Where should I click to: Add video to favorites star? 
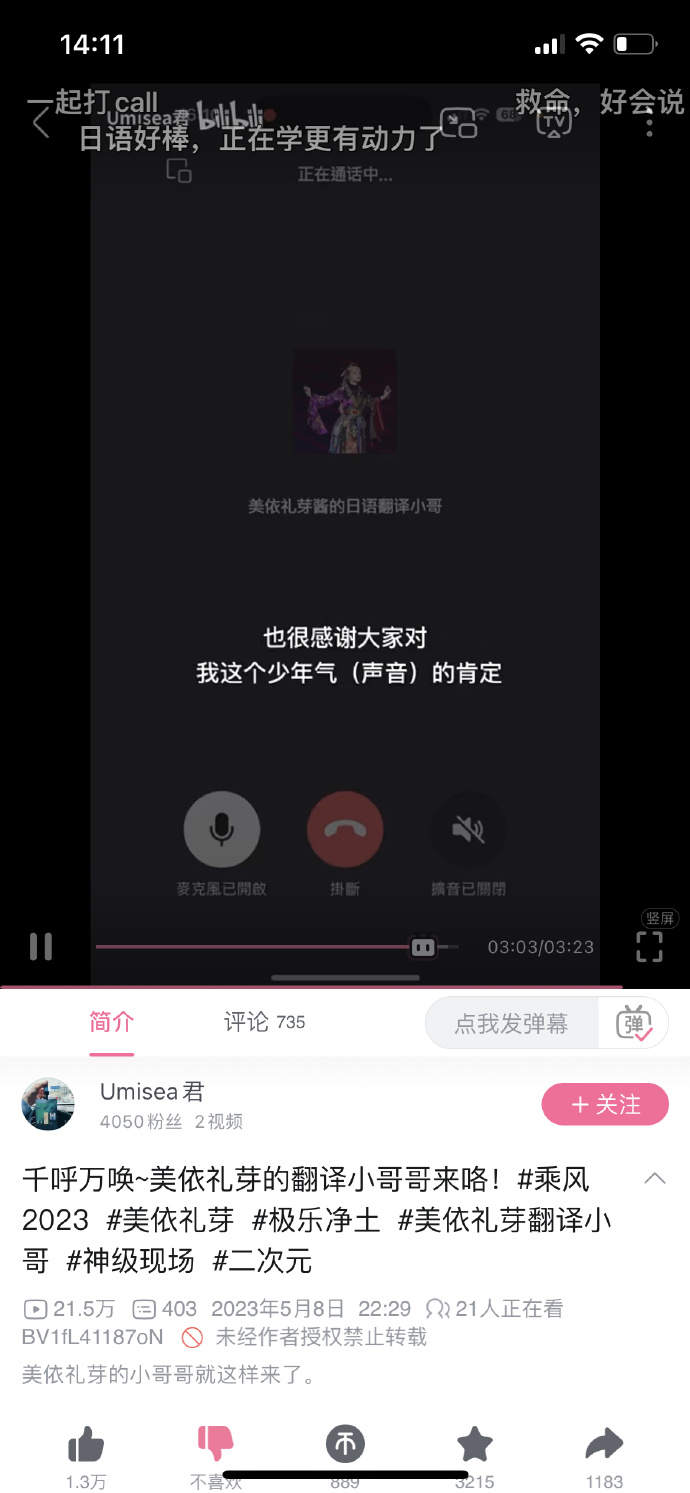pyautogui.click(x=474, y=1445)
